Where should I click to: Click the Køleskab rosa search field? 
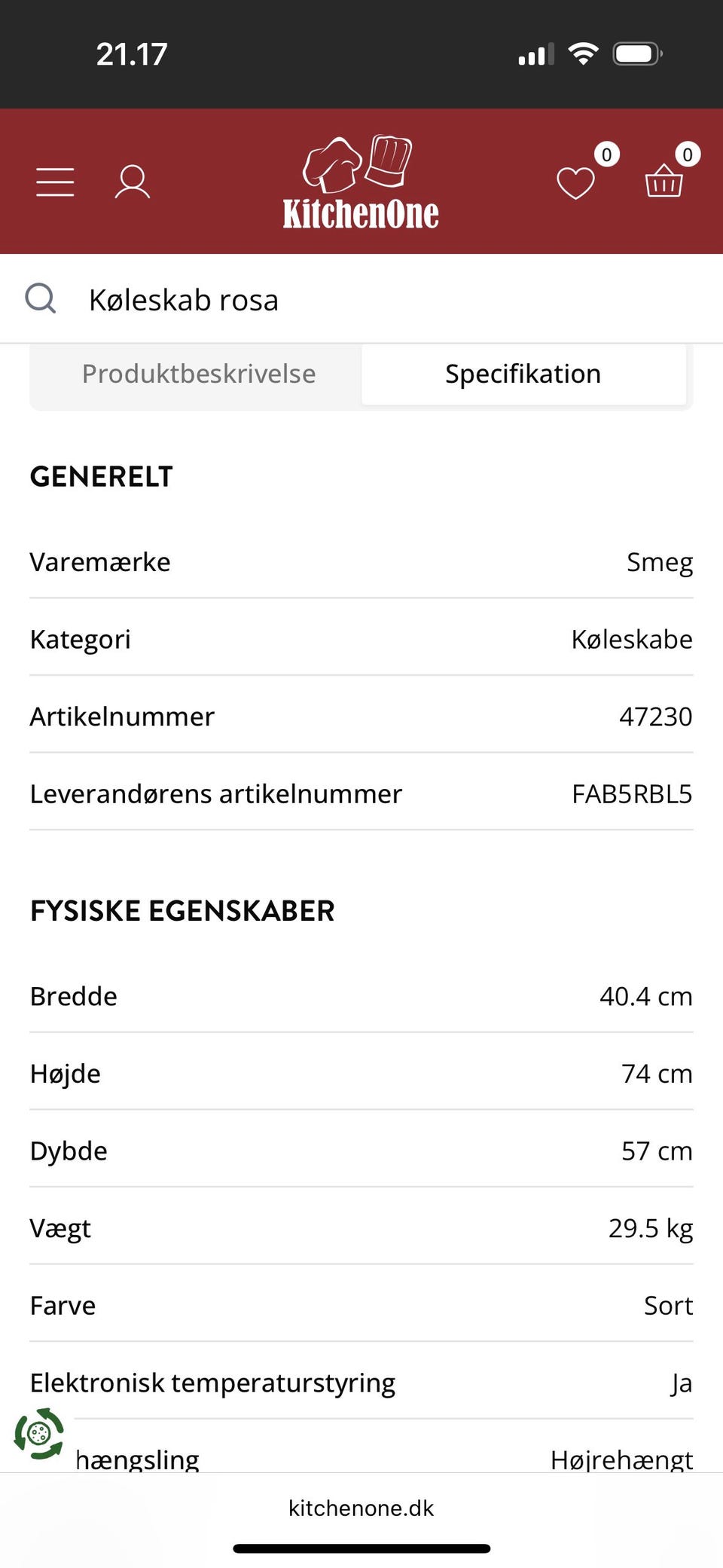[184, 299]
